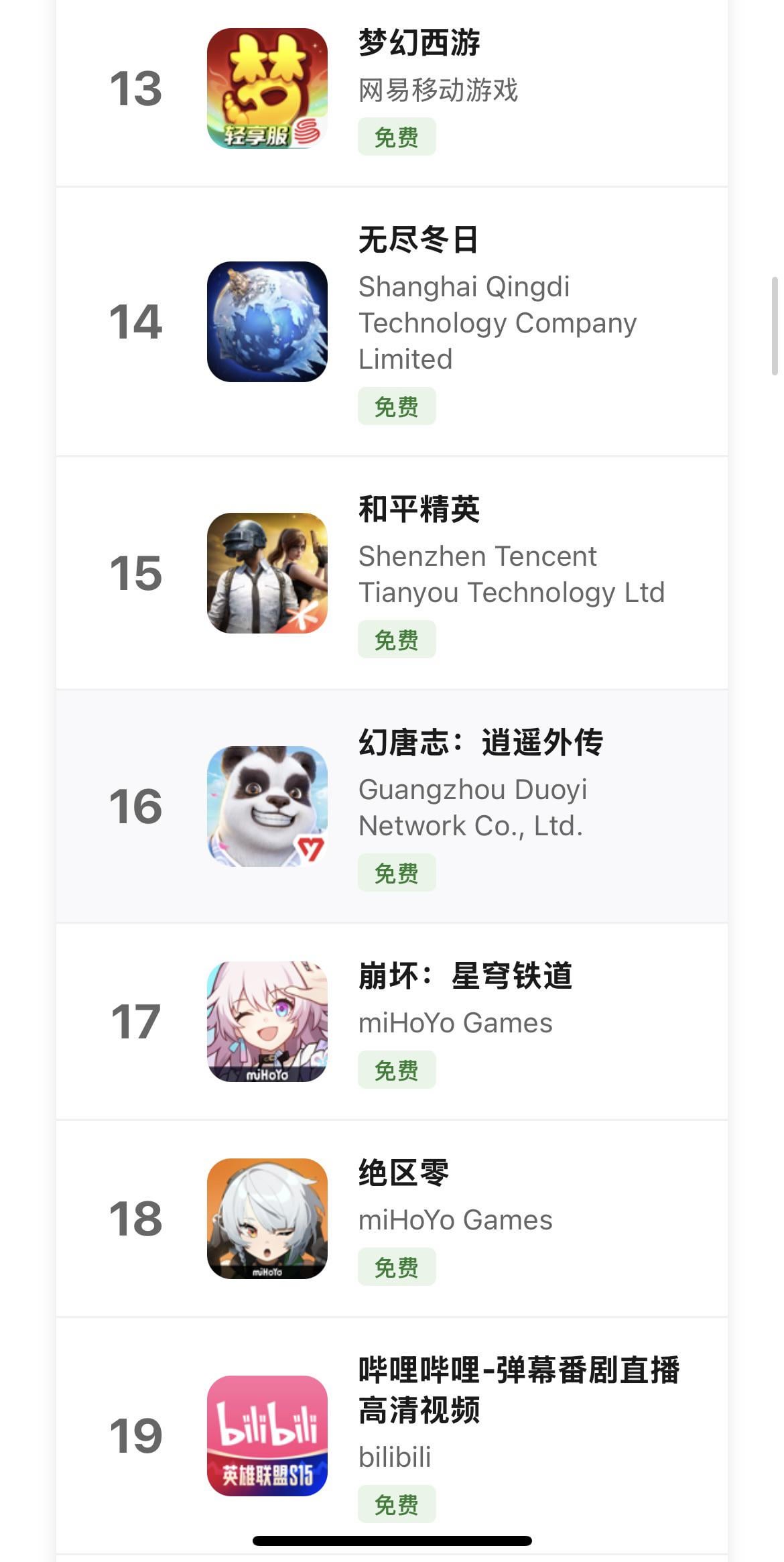784x1562 pixels.
Task: View details of 崩坏：星穹铁道
Action: pyautogui.click(x=465, y=976)
